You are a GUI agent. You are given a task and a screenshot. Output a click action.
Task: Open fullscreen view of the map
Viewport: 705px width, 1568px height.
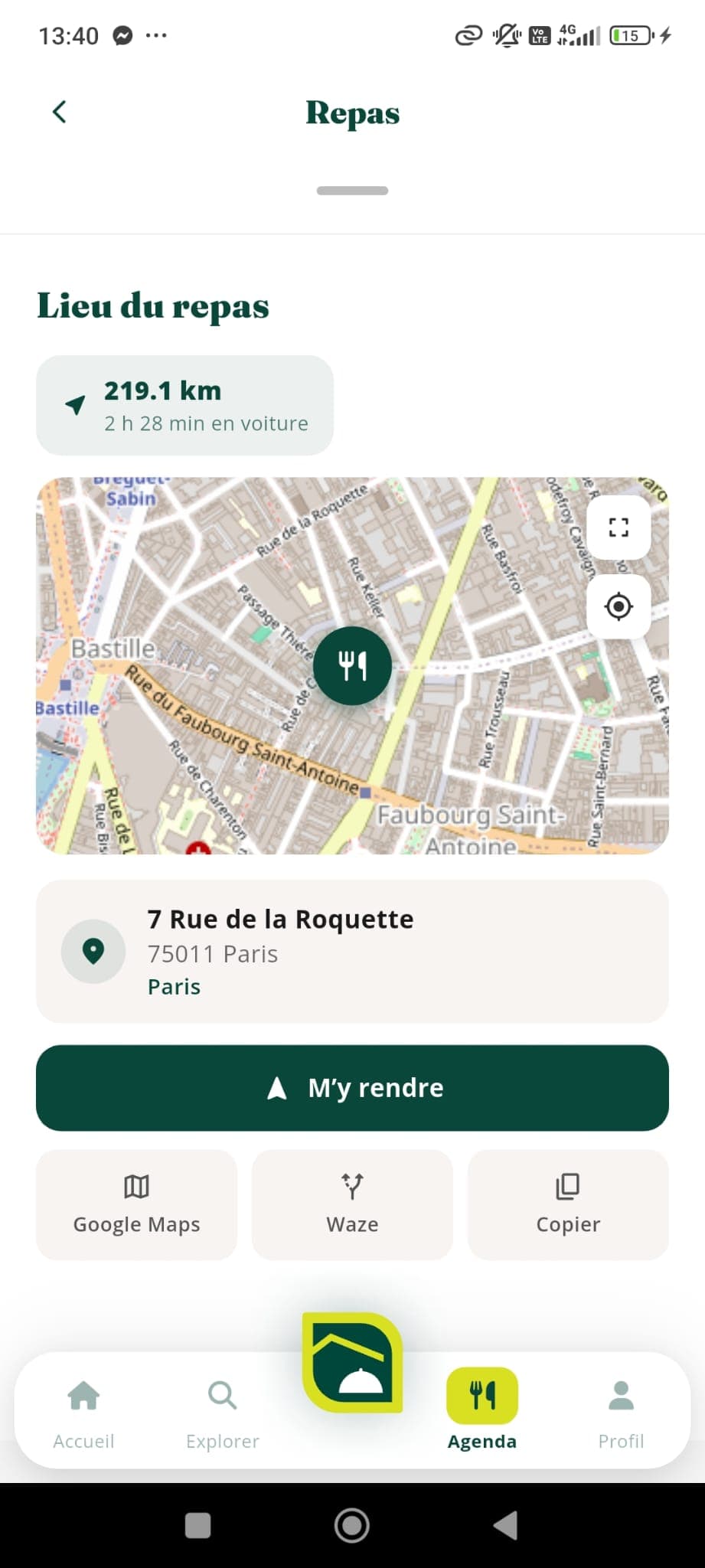pos(619,527)
